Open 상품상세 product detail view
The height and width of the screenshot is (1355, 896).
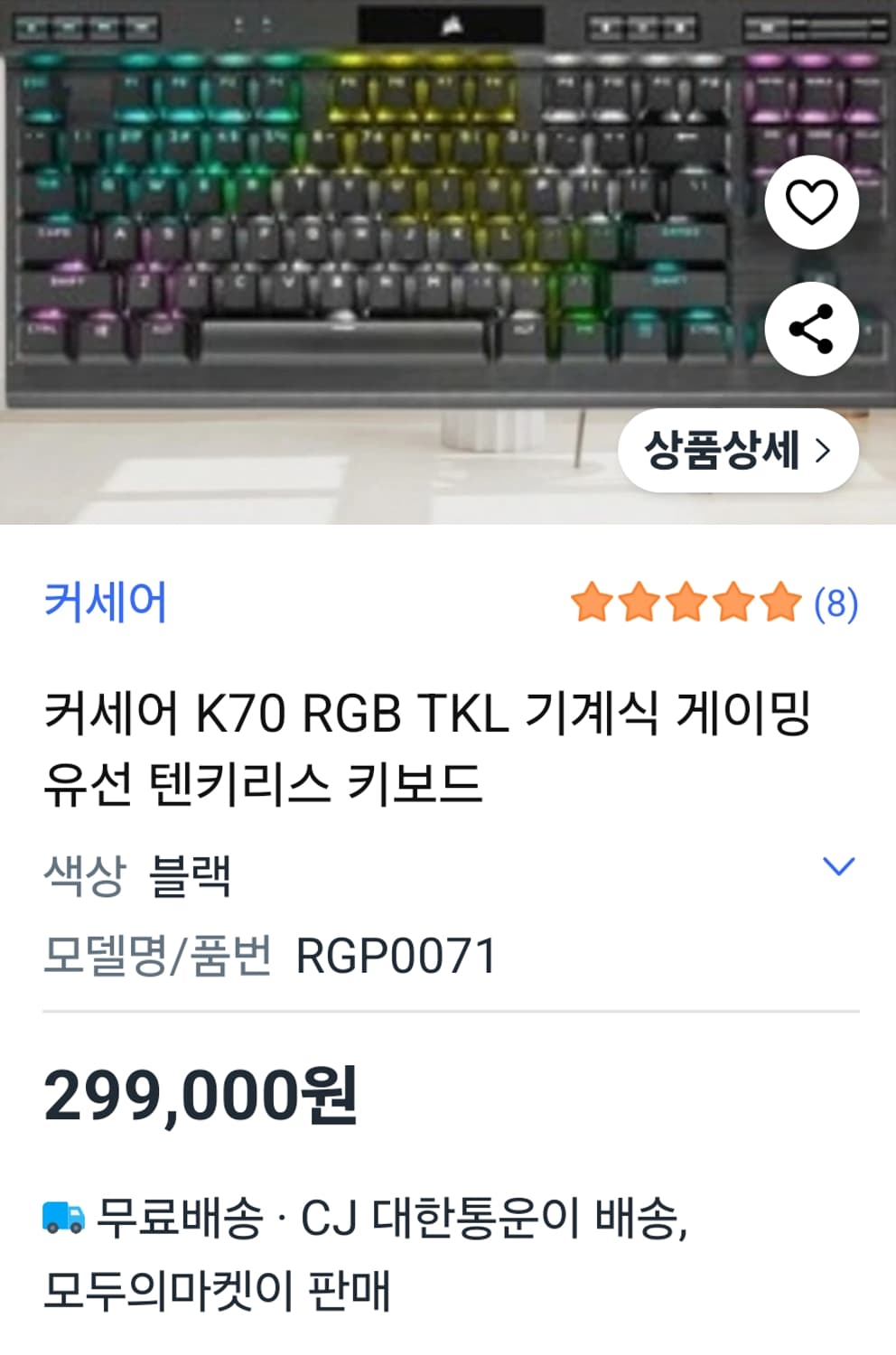pyautogui.click(x=732, y=450)
